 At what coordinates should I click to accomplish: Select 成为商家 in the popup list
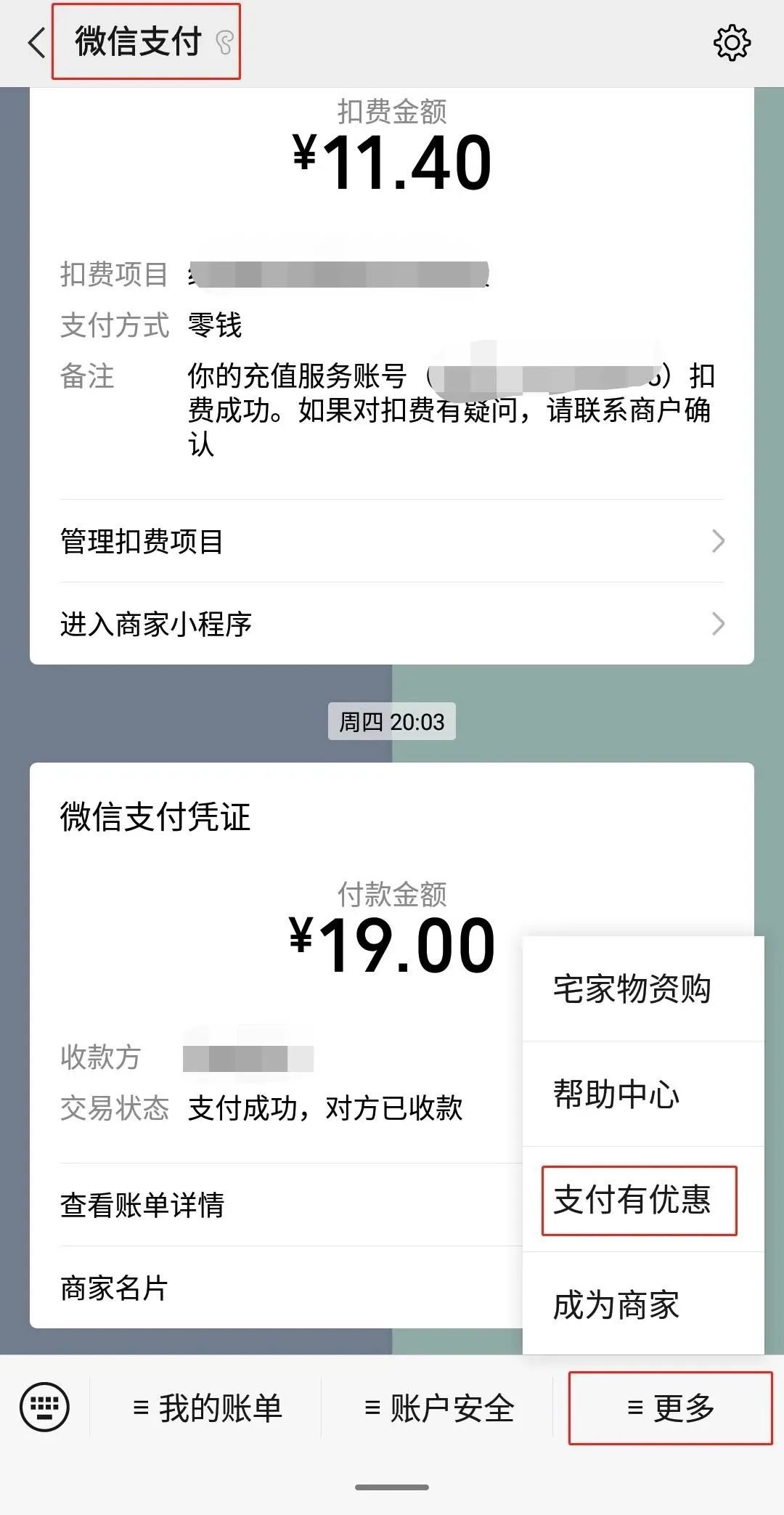click(x=616, y=1305)
